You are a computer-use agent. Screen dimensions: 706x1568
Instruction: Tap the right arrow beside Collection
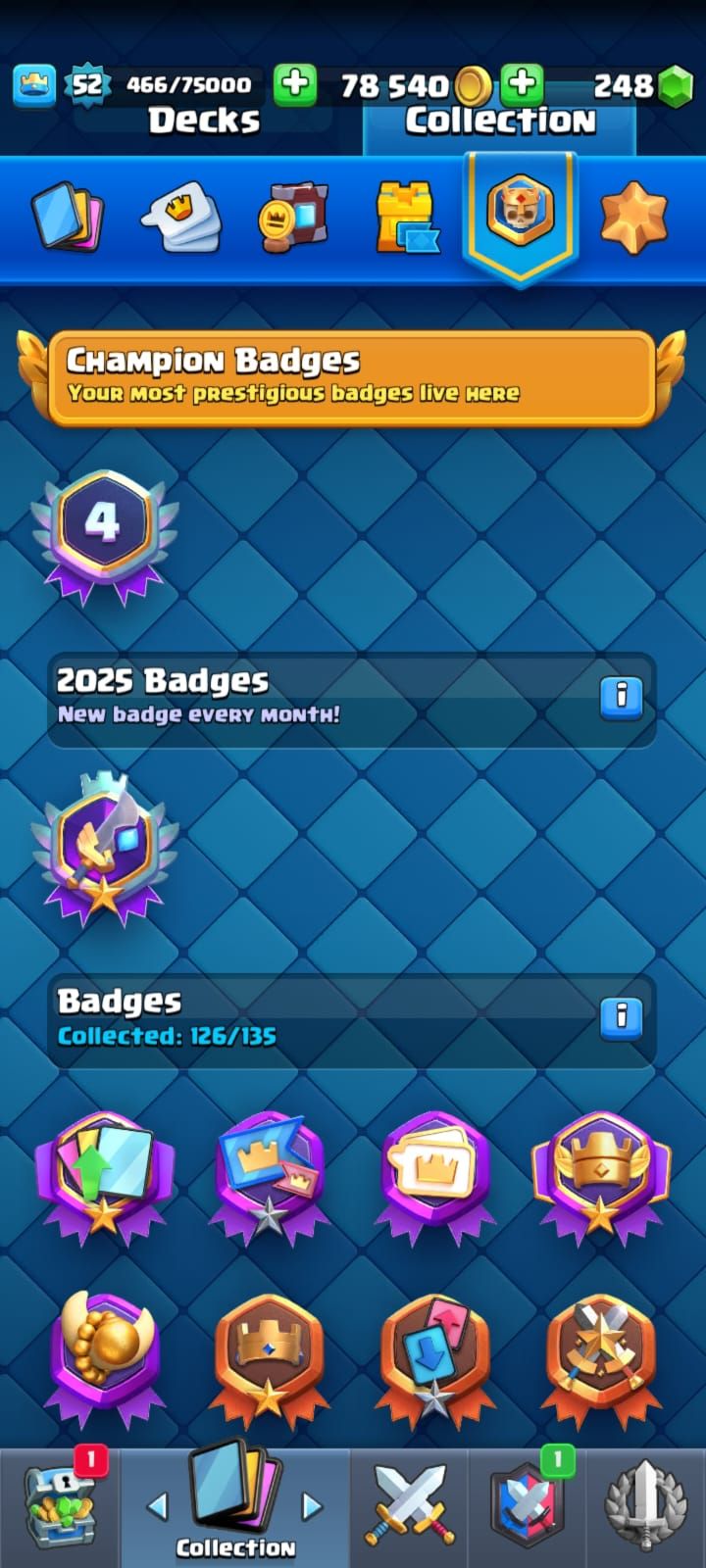point(312,1506)
